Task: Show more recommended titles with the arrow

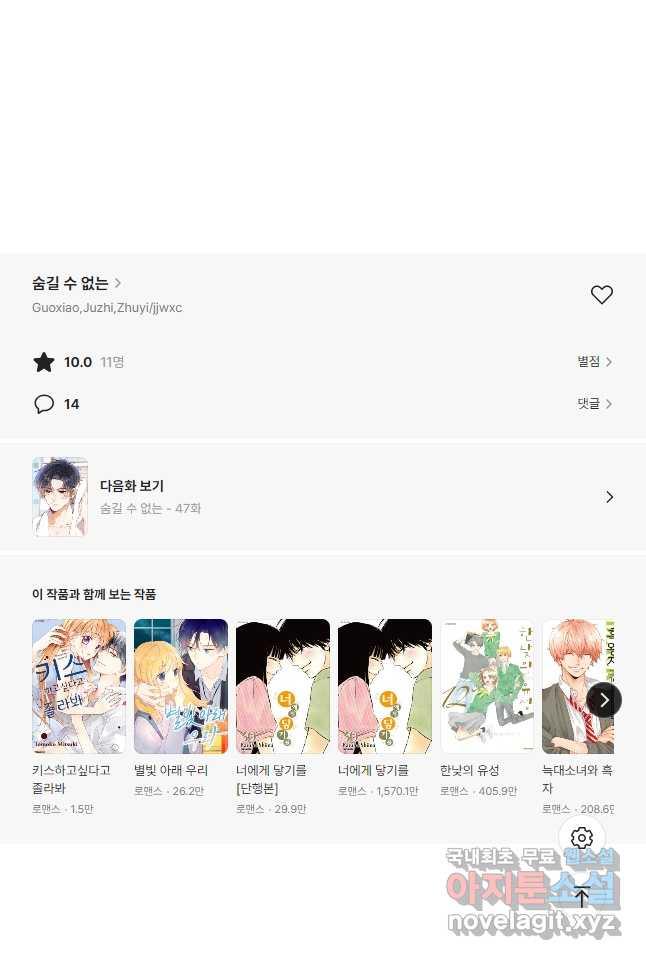Action: 603,700
